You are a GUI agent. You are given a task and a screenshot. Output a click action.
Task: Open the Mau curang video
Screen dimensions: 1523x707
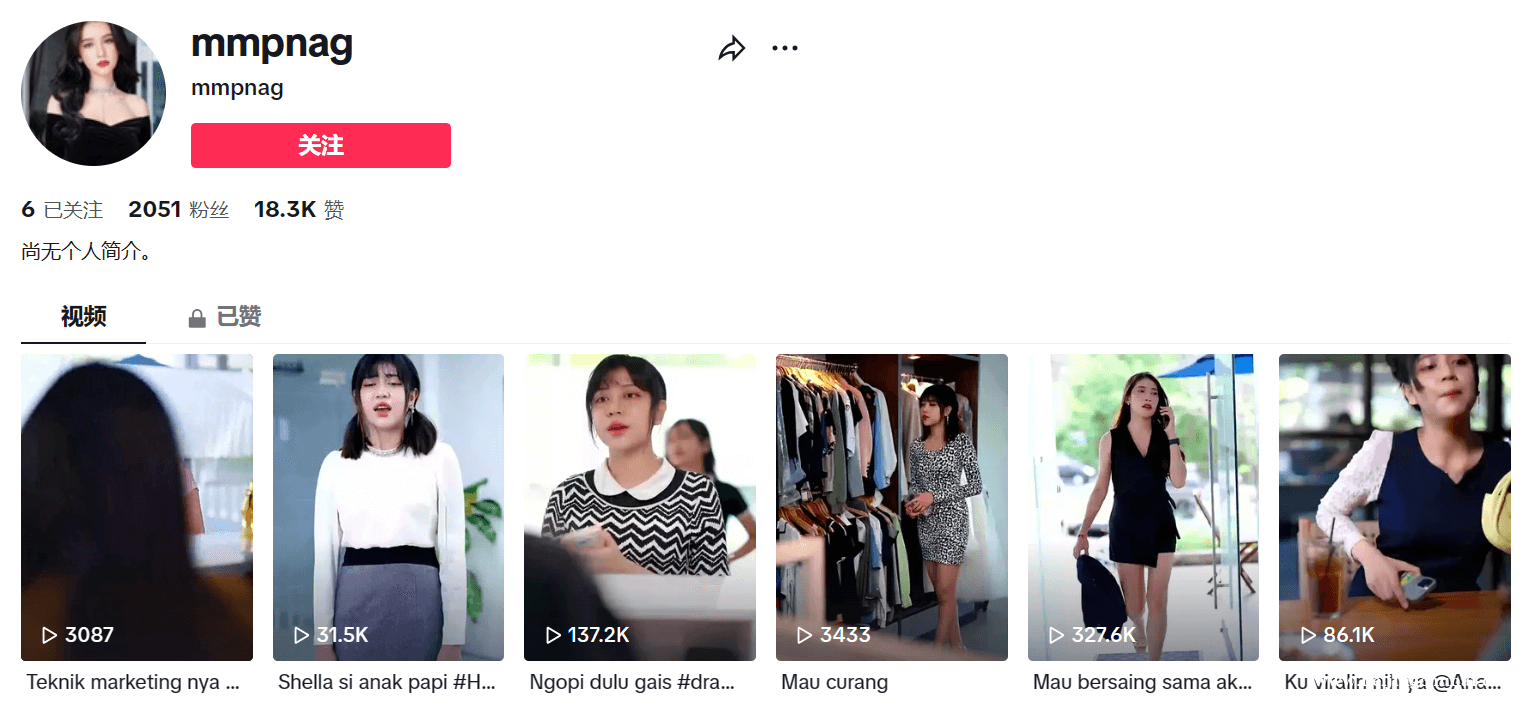tap(891, 507)
